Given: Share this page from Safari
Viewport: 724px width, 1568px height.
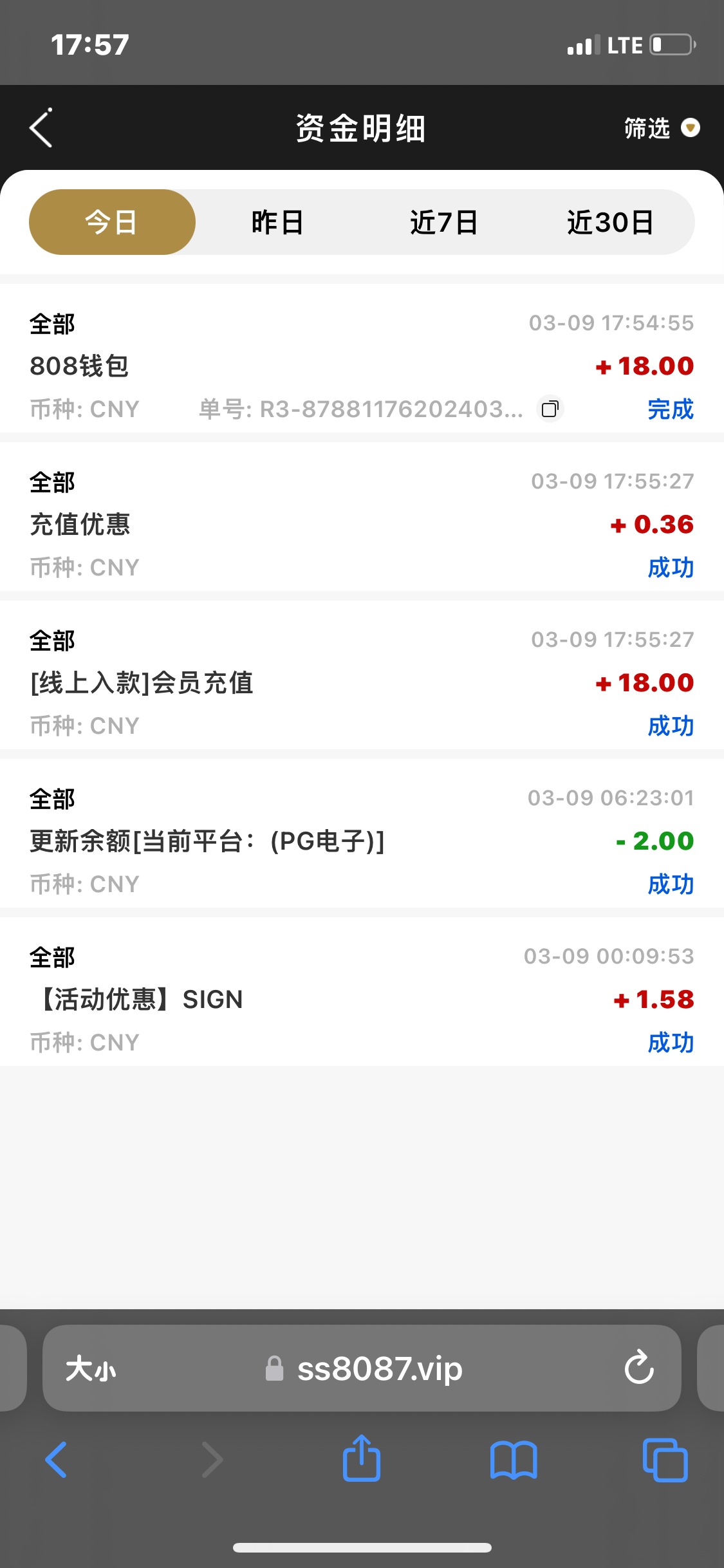Looking at the screenshot, I should pos(362,1459).
